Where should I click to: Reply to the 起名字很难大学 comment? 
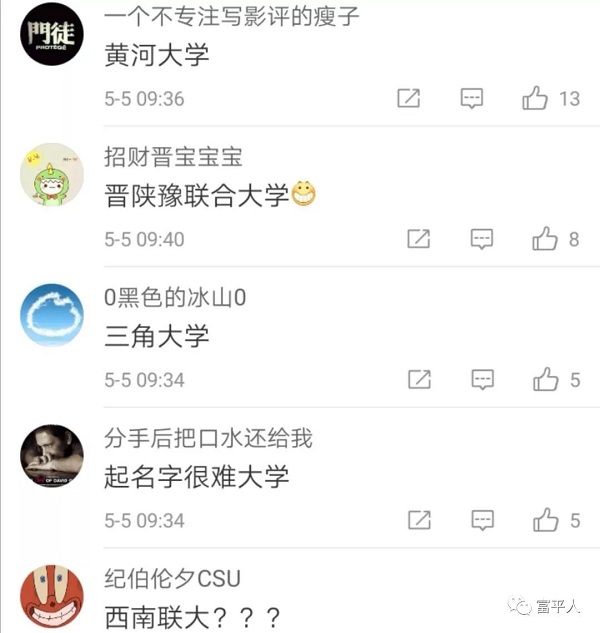pyautogui.click(x=482, y=521)
